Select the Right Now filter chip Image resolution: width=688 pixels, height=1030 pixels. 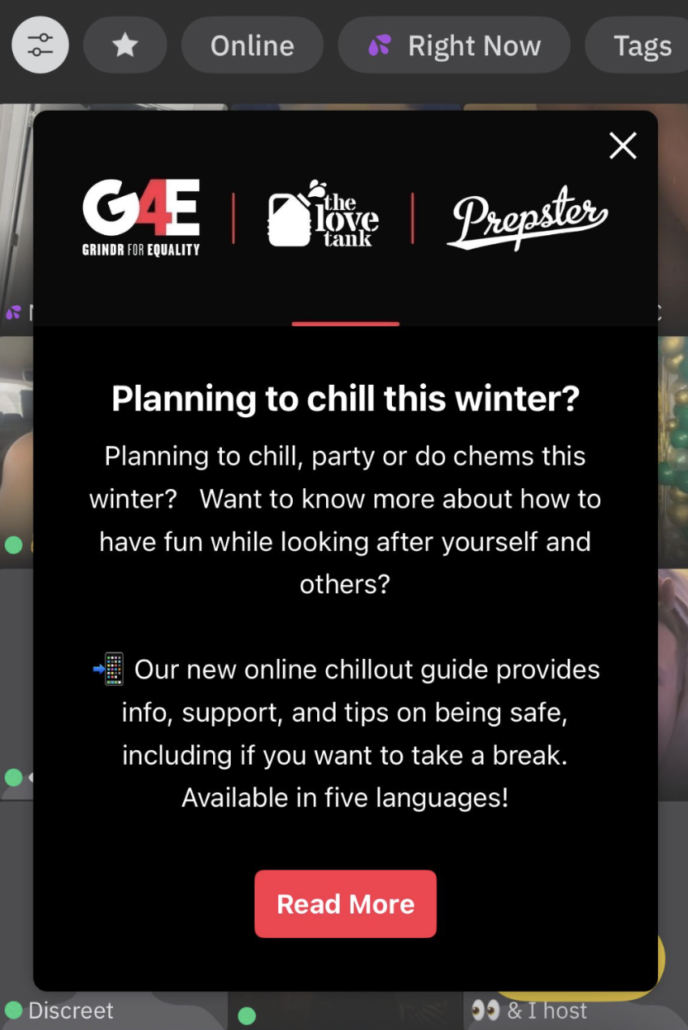tap(454, 46)
